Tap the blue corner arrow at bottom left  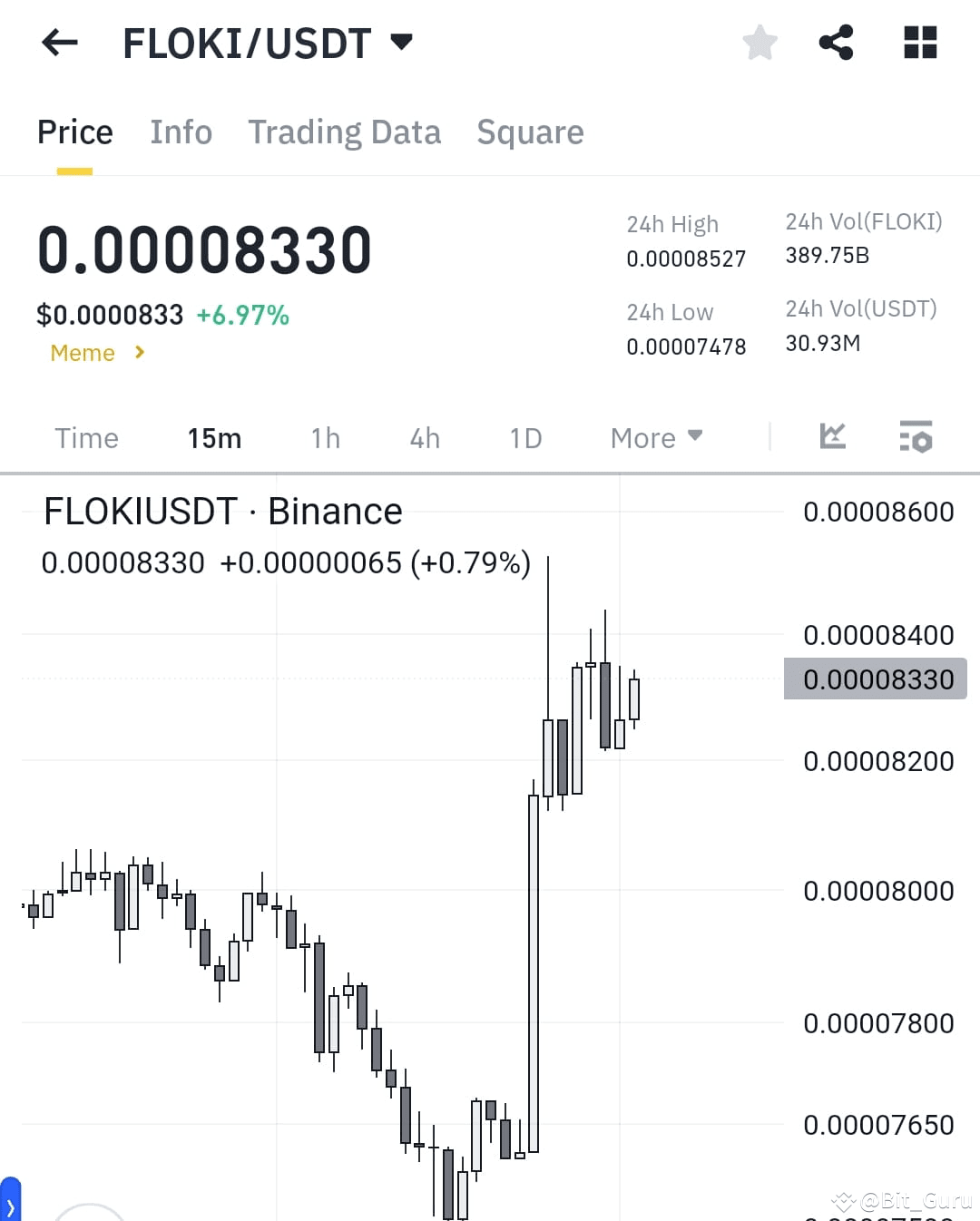[9, 1208]
